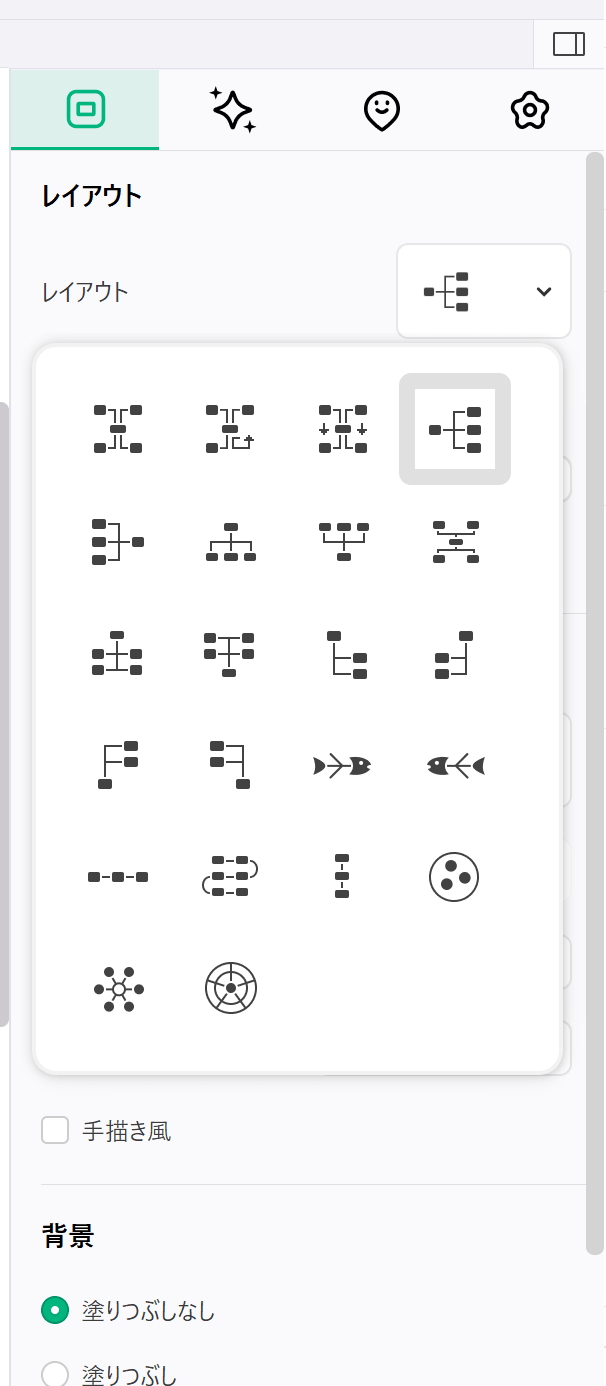Collapse the レイアウト dropdown
Viewport: 606px width, 1386px height.
[484, 291]
